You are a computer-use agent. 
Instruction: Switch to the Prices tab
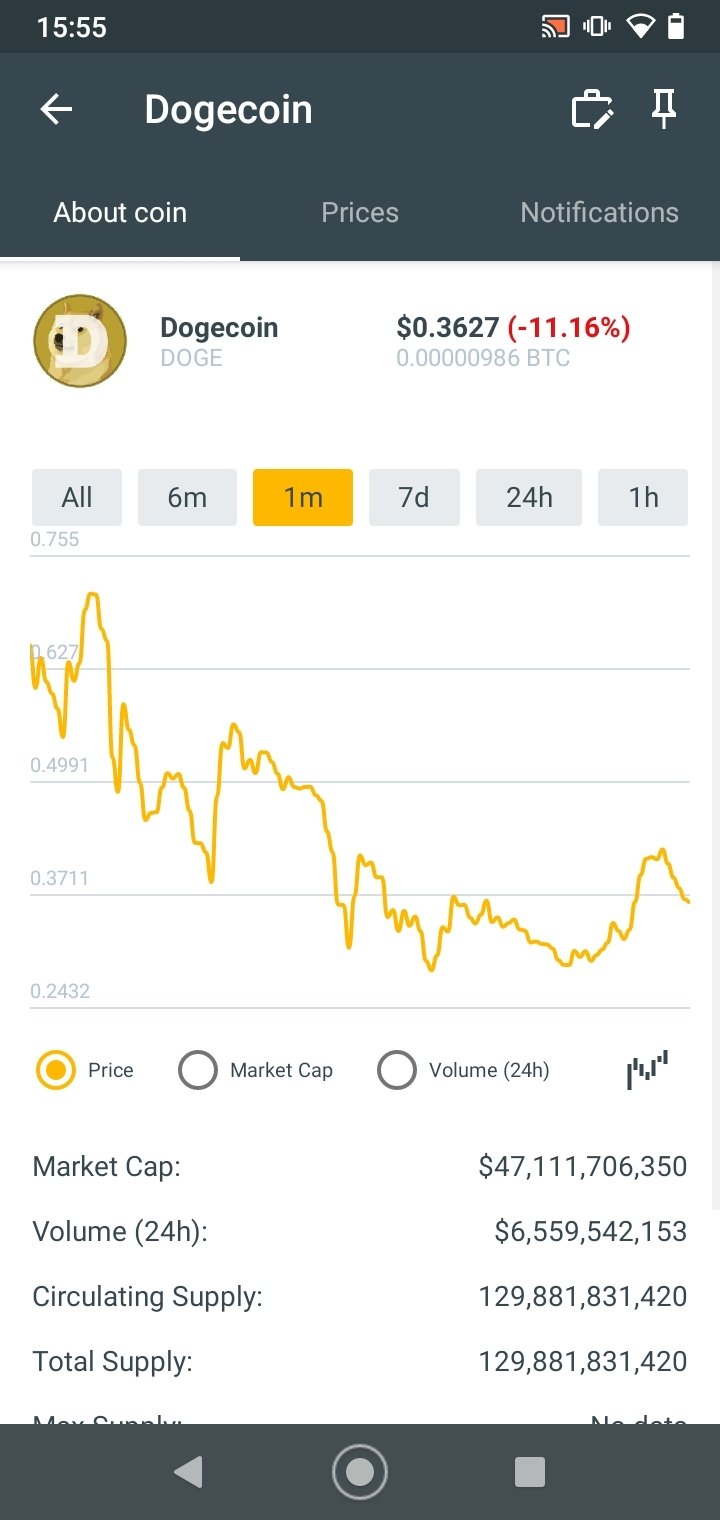(360, 212)
